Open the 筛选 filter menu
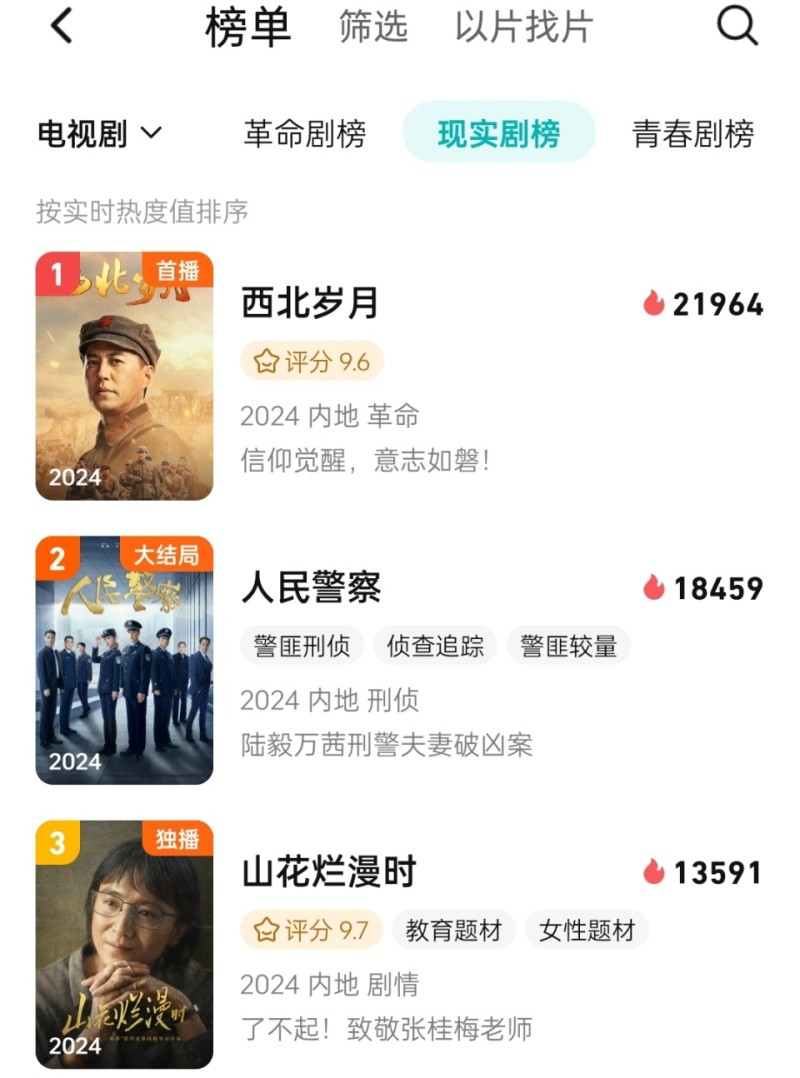 [372, 28]
